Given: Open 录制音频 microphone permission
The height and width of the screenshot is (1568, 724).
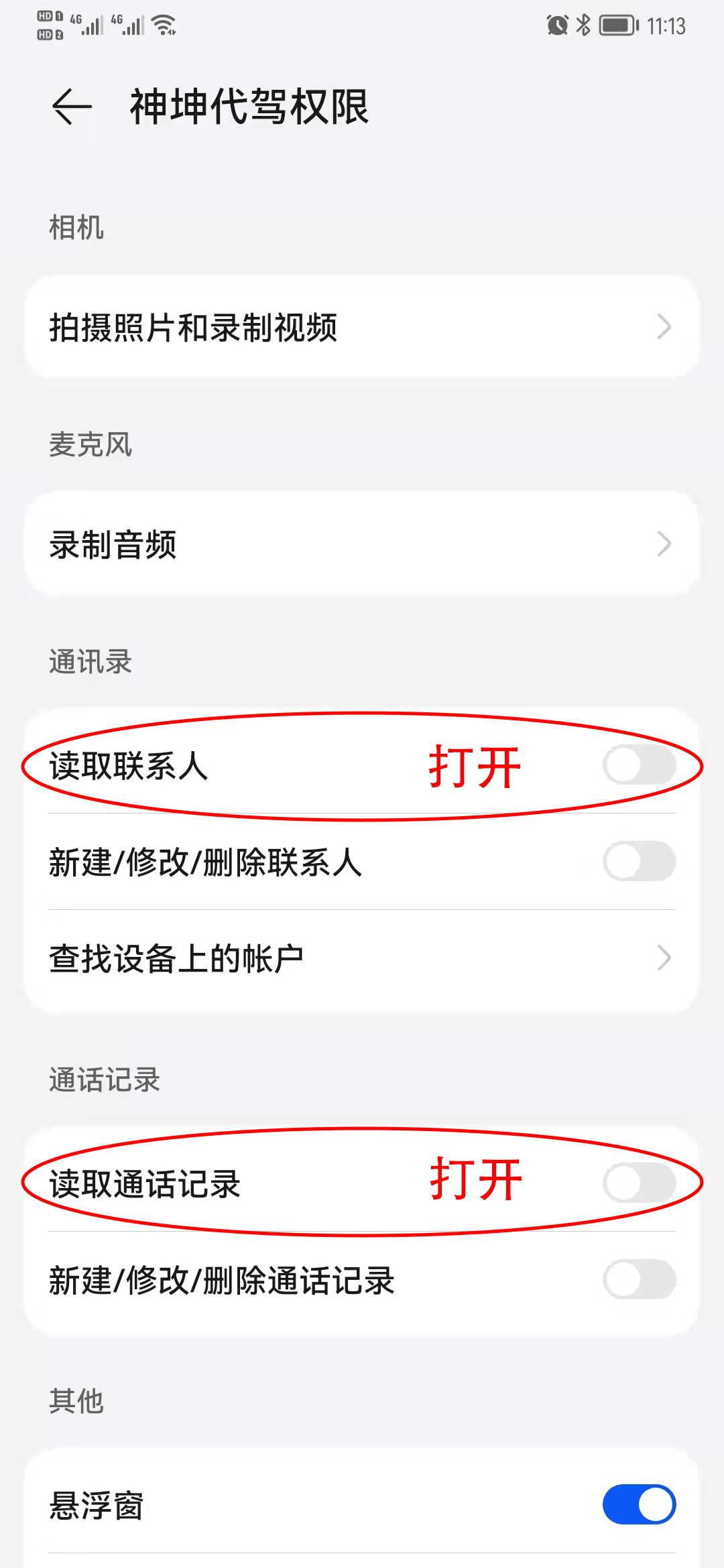Looking at the screenshot, I should click(x=362, y=544).
